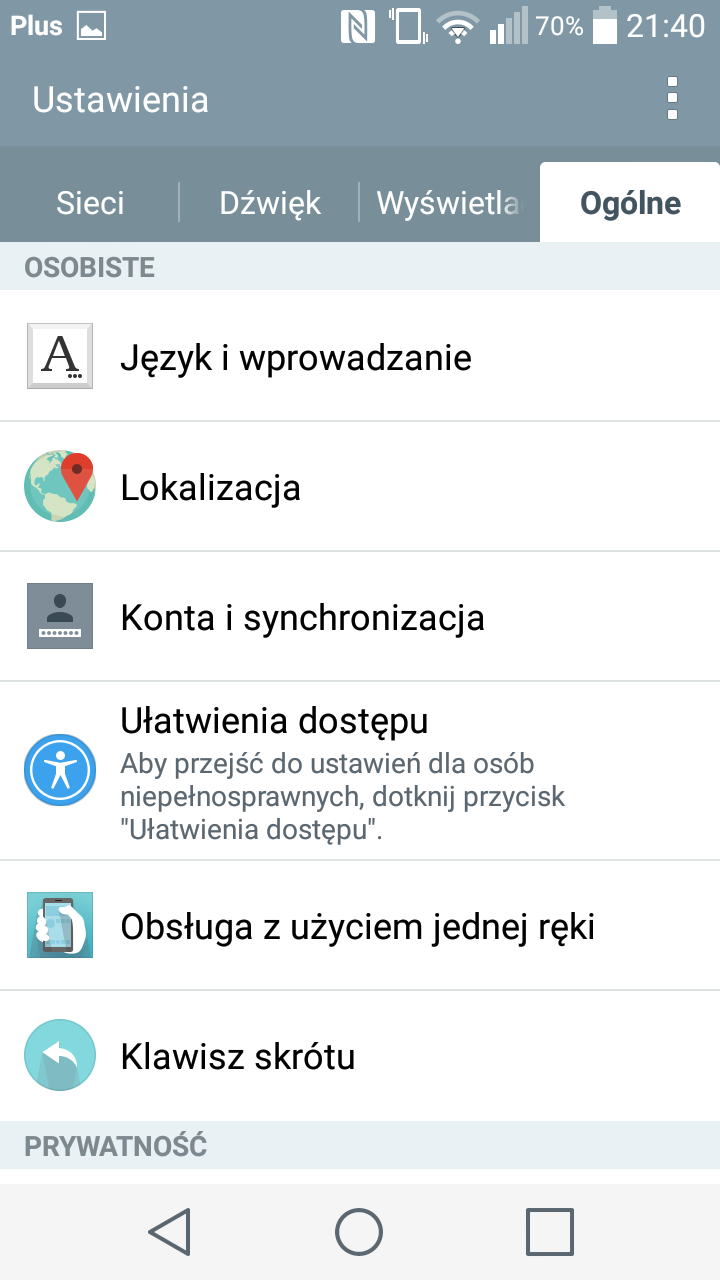Image resolution: width=720 pixels, height=1280 pixels.
Task: Open Klawisz skrótu settings
Action: [360, 1056]
